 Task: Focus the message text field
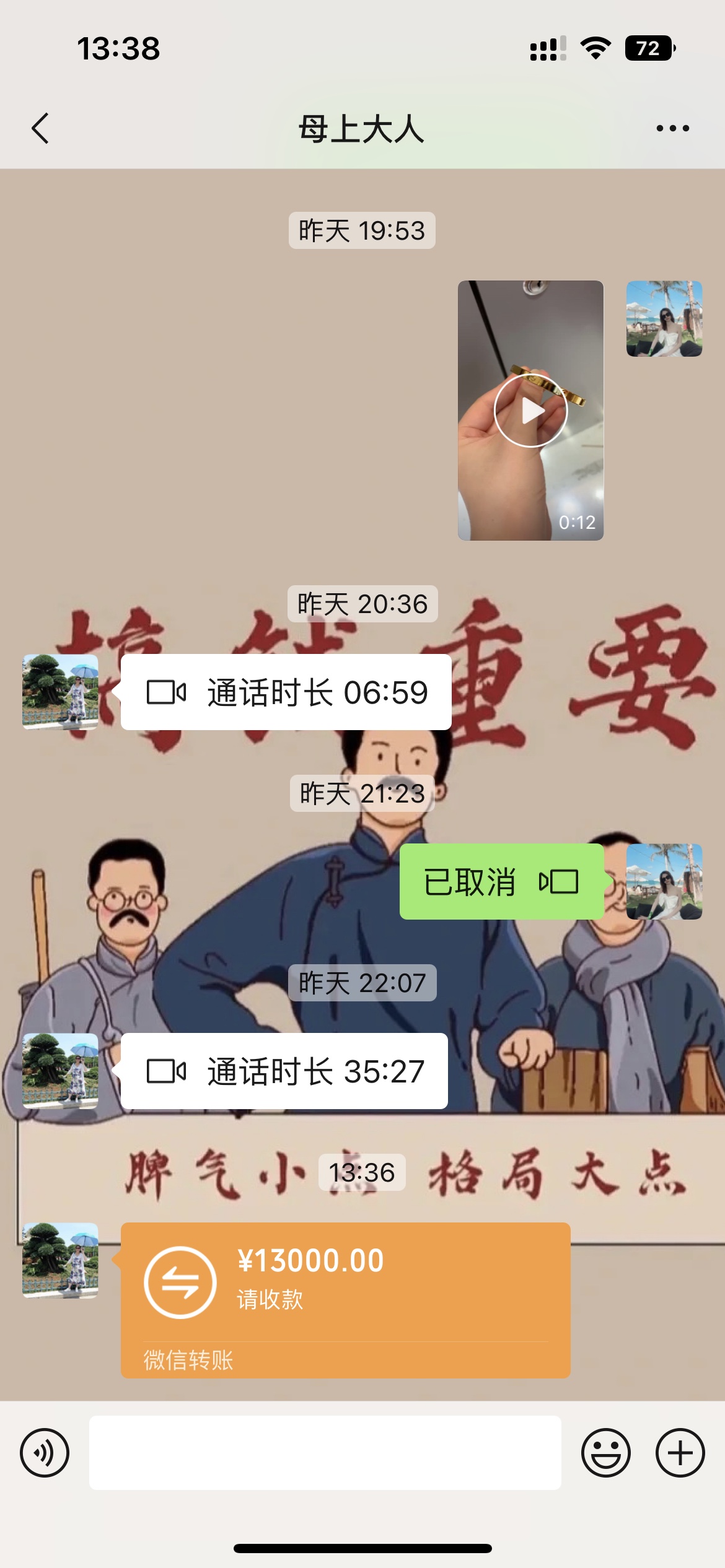(325, 1452)
